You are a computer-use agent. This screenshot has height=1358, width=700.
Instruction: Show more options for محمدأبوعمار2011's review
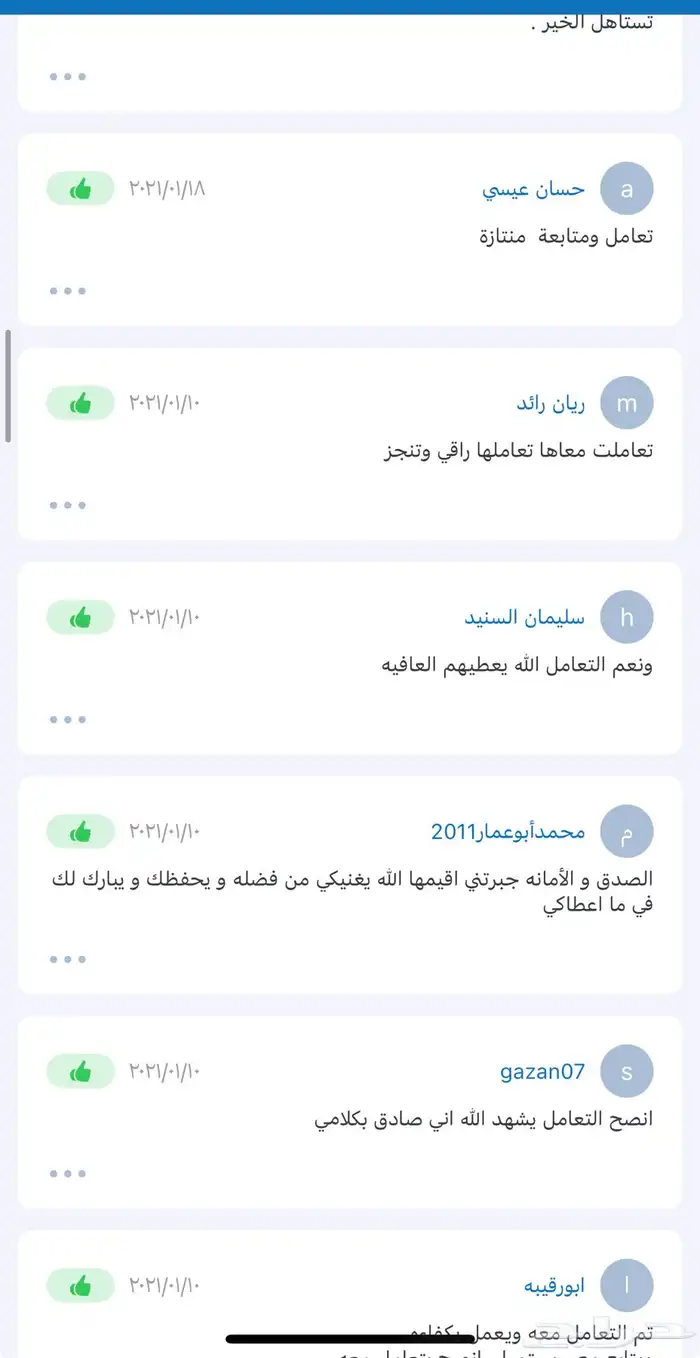[x=68, y=959]
